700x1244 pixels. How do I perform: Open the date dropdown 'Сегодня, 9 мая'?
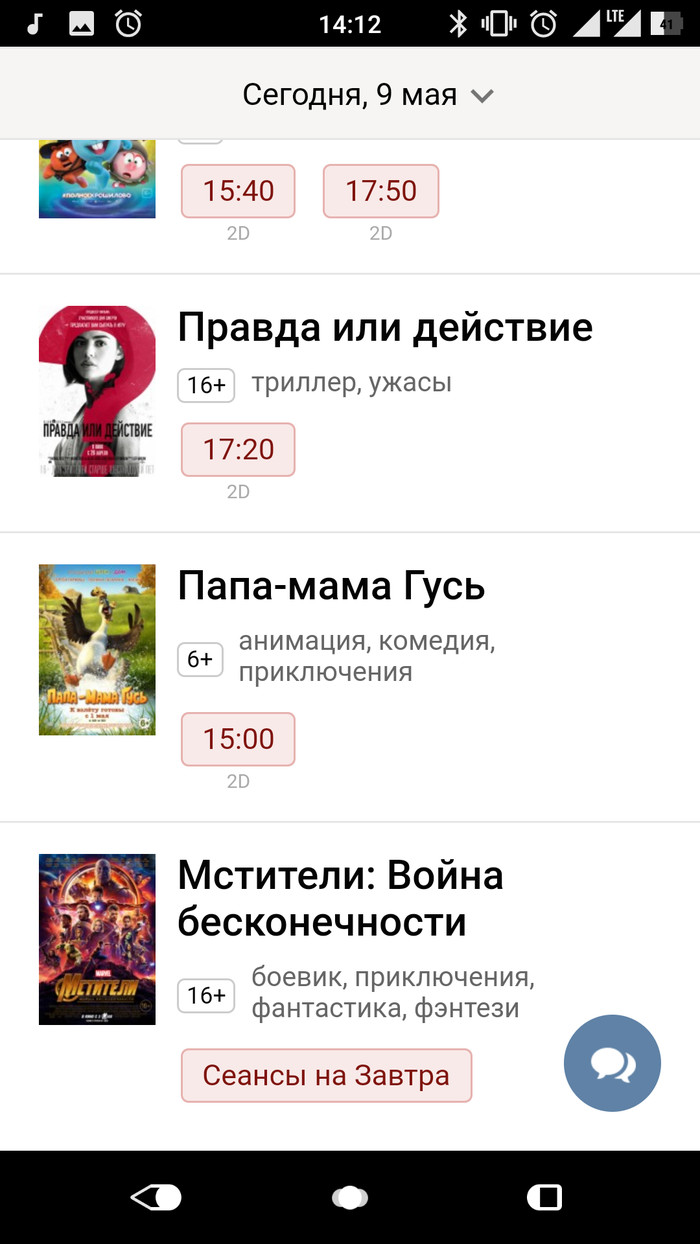tap(368, 95)
